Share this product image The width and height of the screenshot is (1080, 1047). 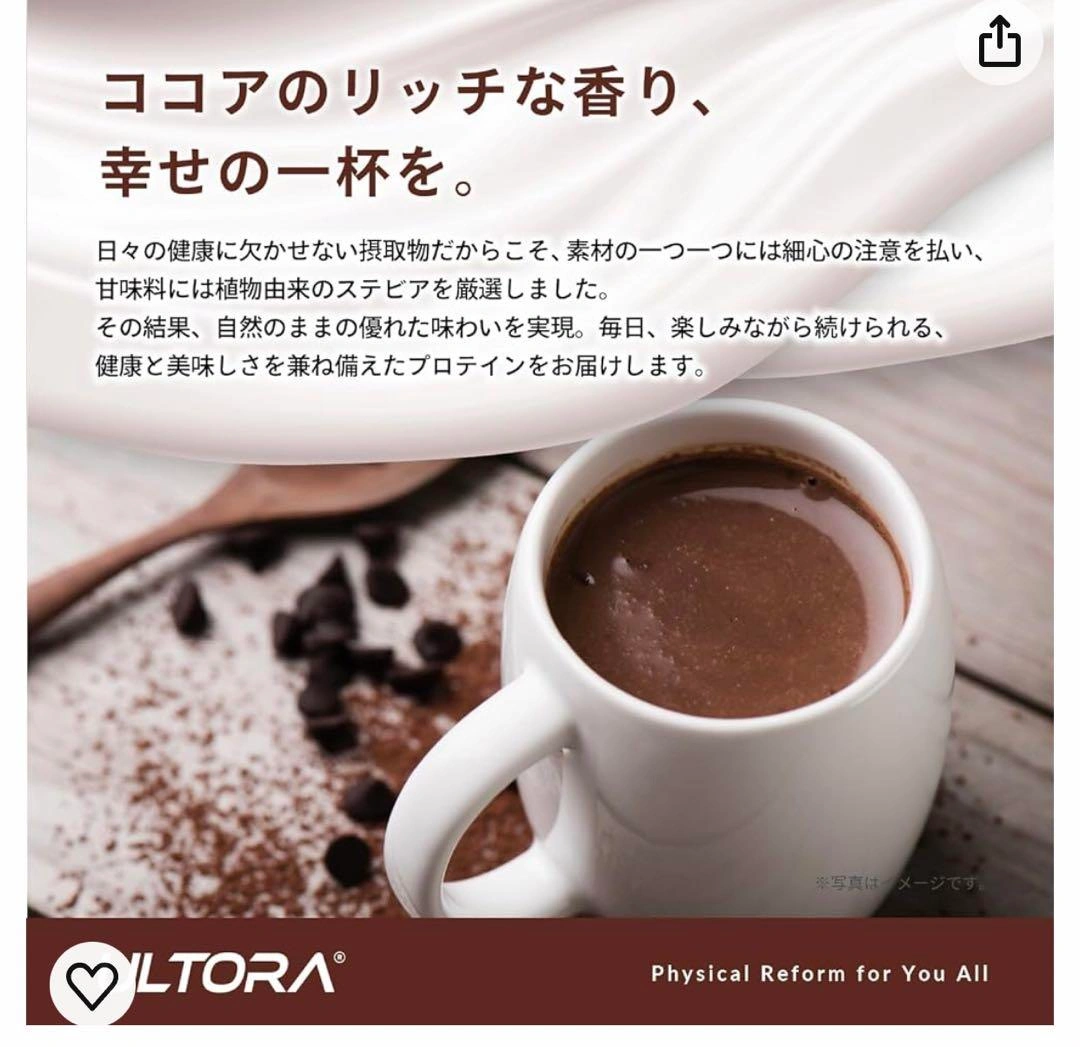coord(999,43)
